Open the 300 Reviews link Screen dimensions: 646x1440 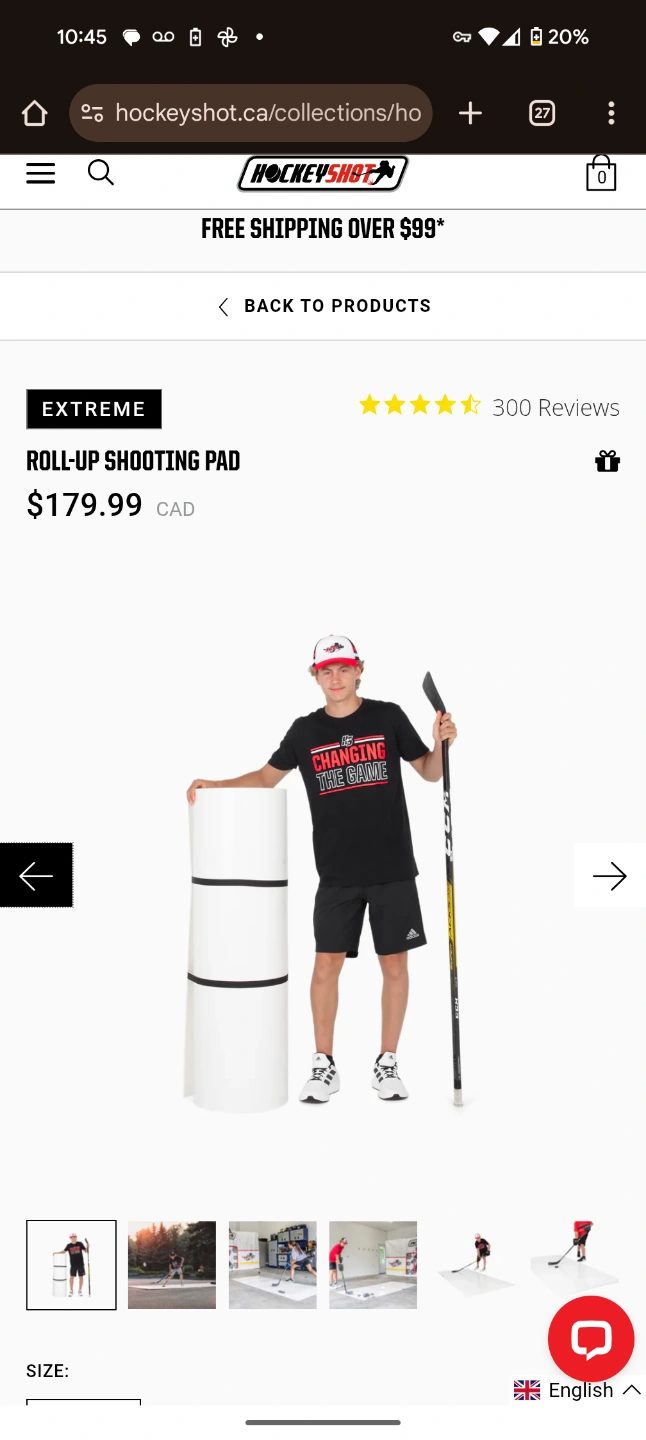(x=556, y=407)
